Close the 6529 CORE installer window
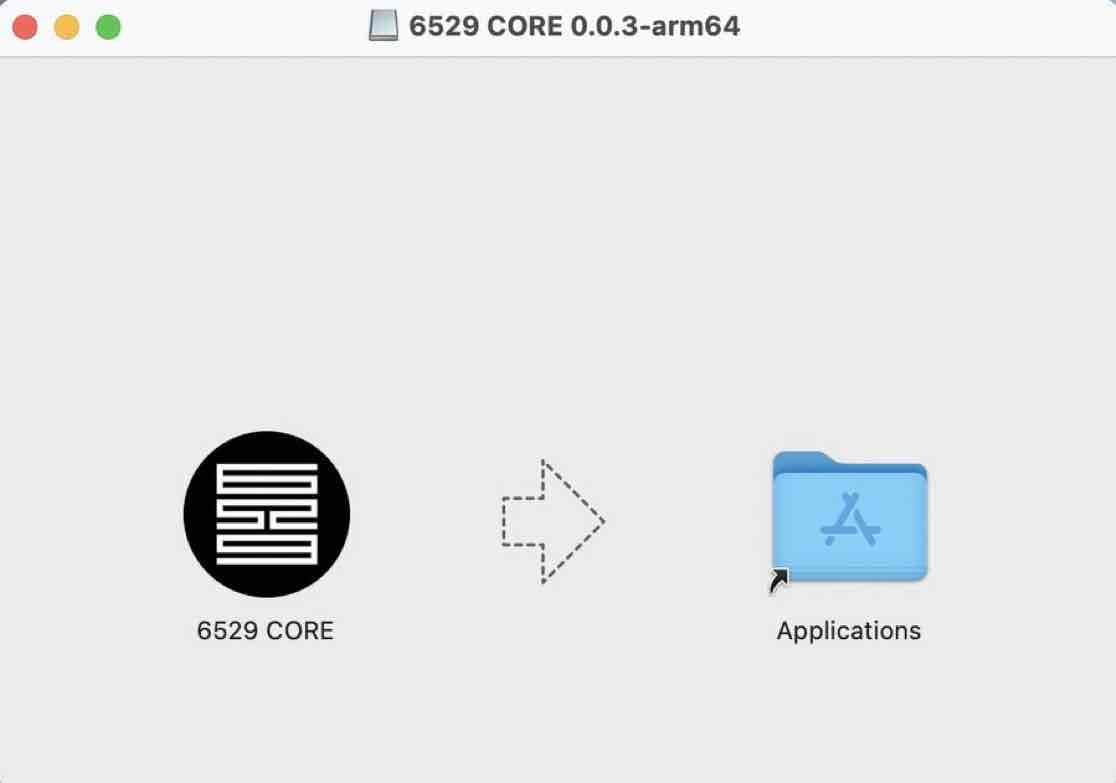Viewport: 1116px width, 783px height. (25, 27)
